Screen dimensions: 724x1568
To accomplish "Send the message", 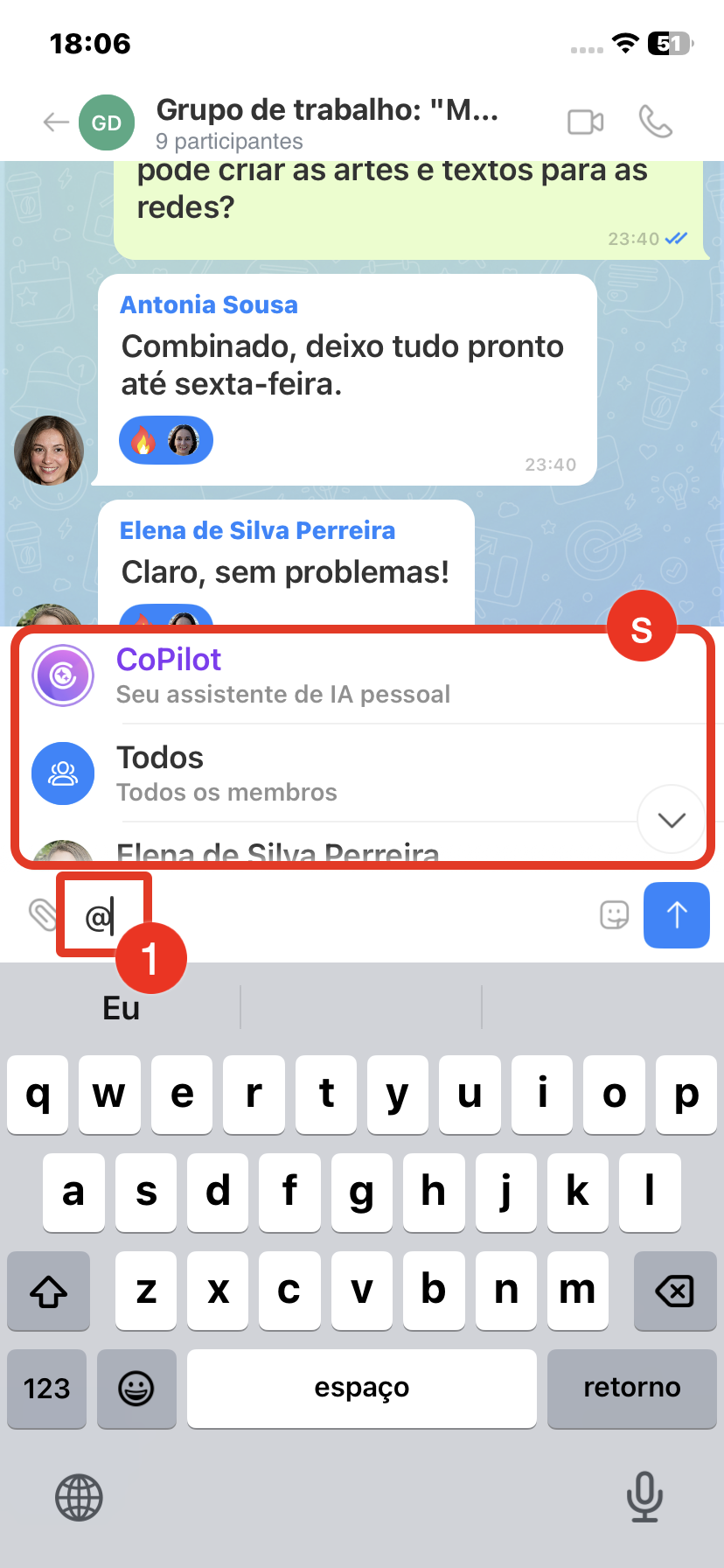I will 676,915.
